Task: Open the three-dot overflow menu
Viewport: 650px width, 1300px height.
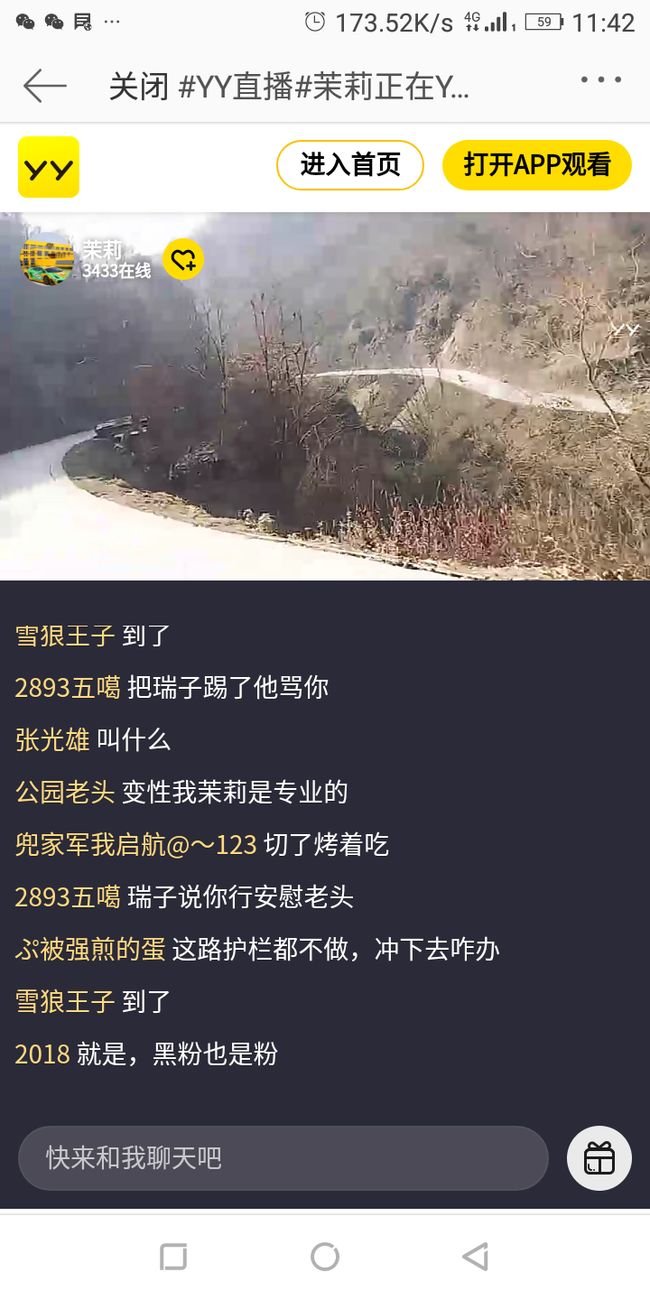Action: [x=601, y=80]
